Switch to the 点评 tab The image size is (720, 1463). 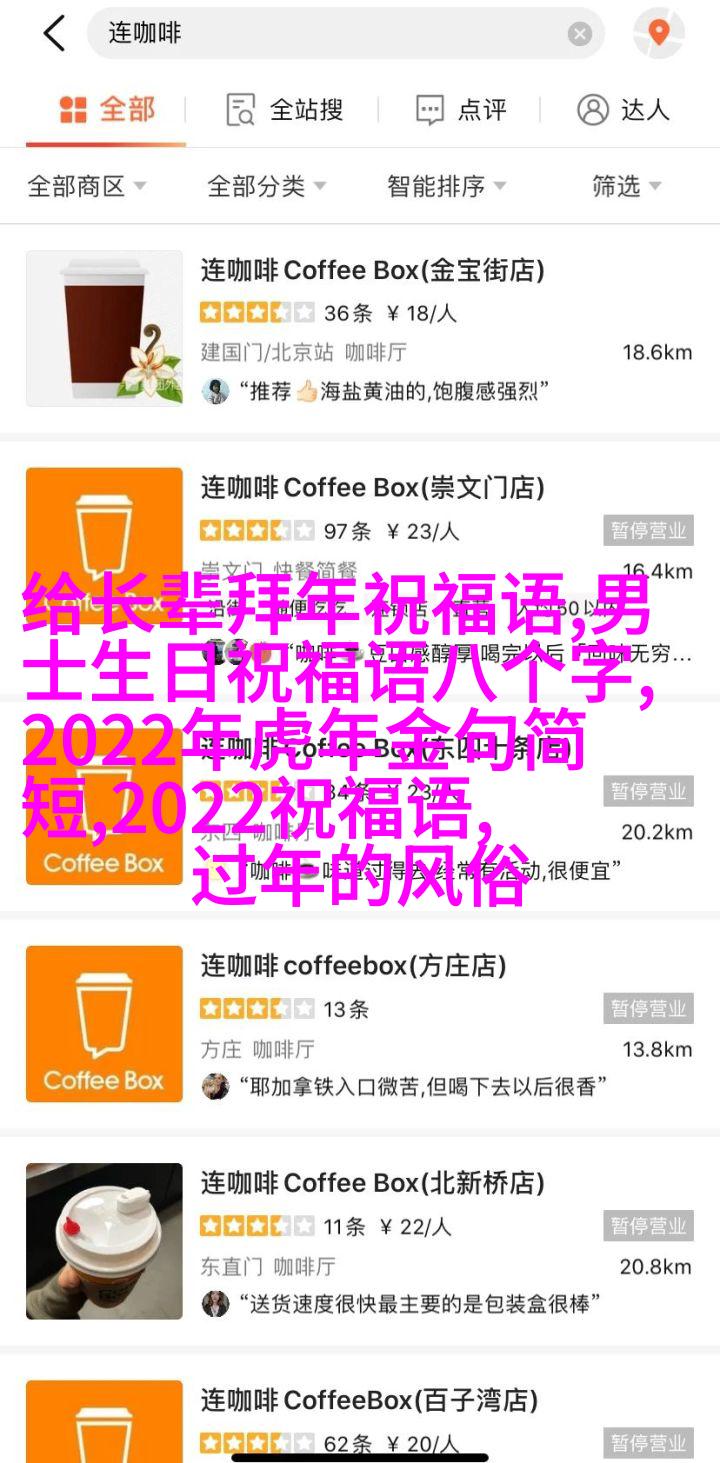461,110
